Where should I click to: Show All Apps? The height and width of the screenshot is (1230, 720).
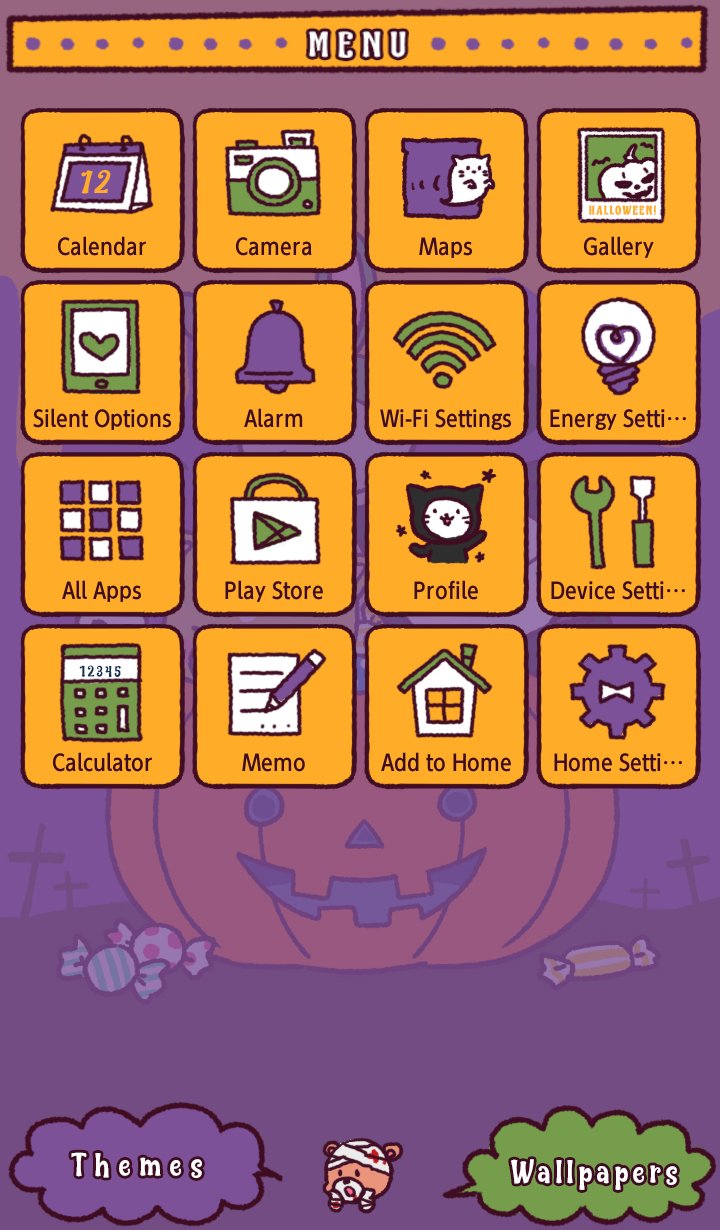coord(102,534)
